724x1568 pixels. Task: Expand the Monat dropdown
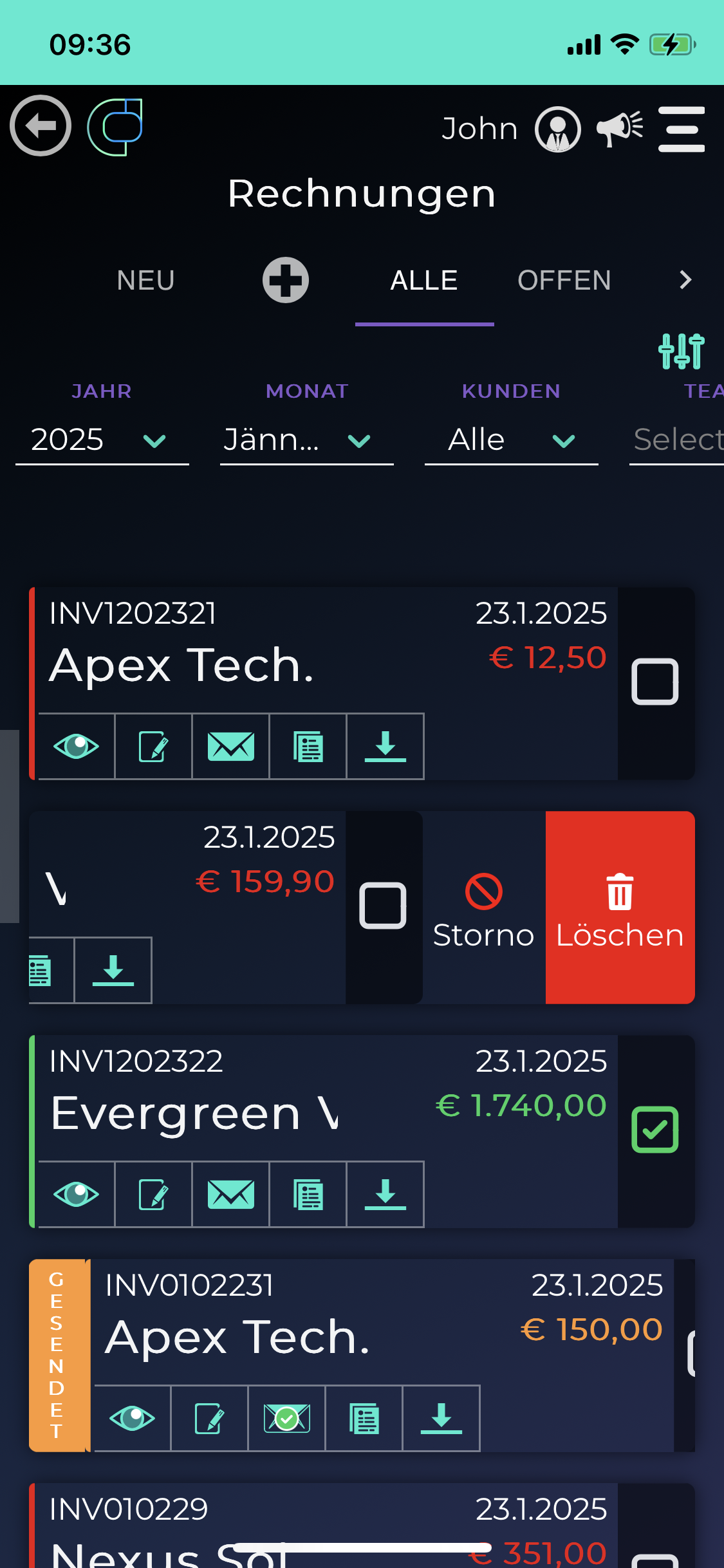click(306, 440)
